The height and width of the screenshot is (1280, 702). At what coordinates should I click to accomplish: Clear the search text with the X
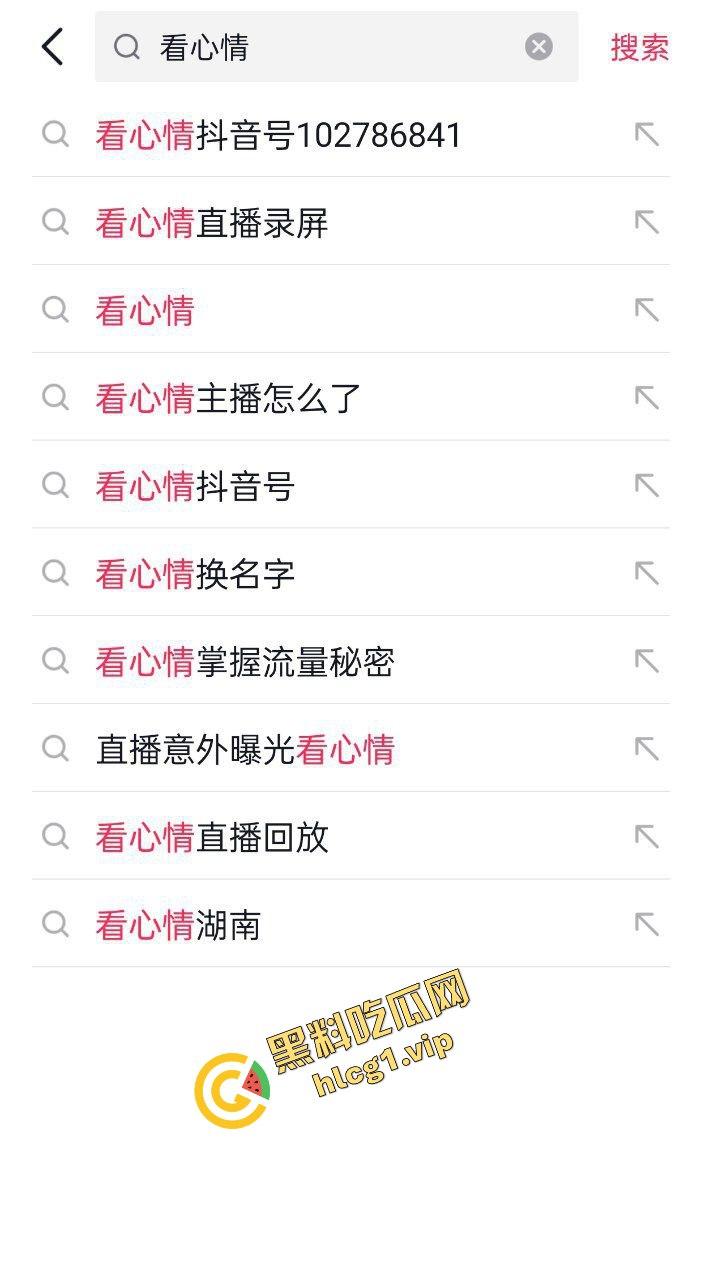(x=538, y=47)
